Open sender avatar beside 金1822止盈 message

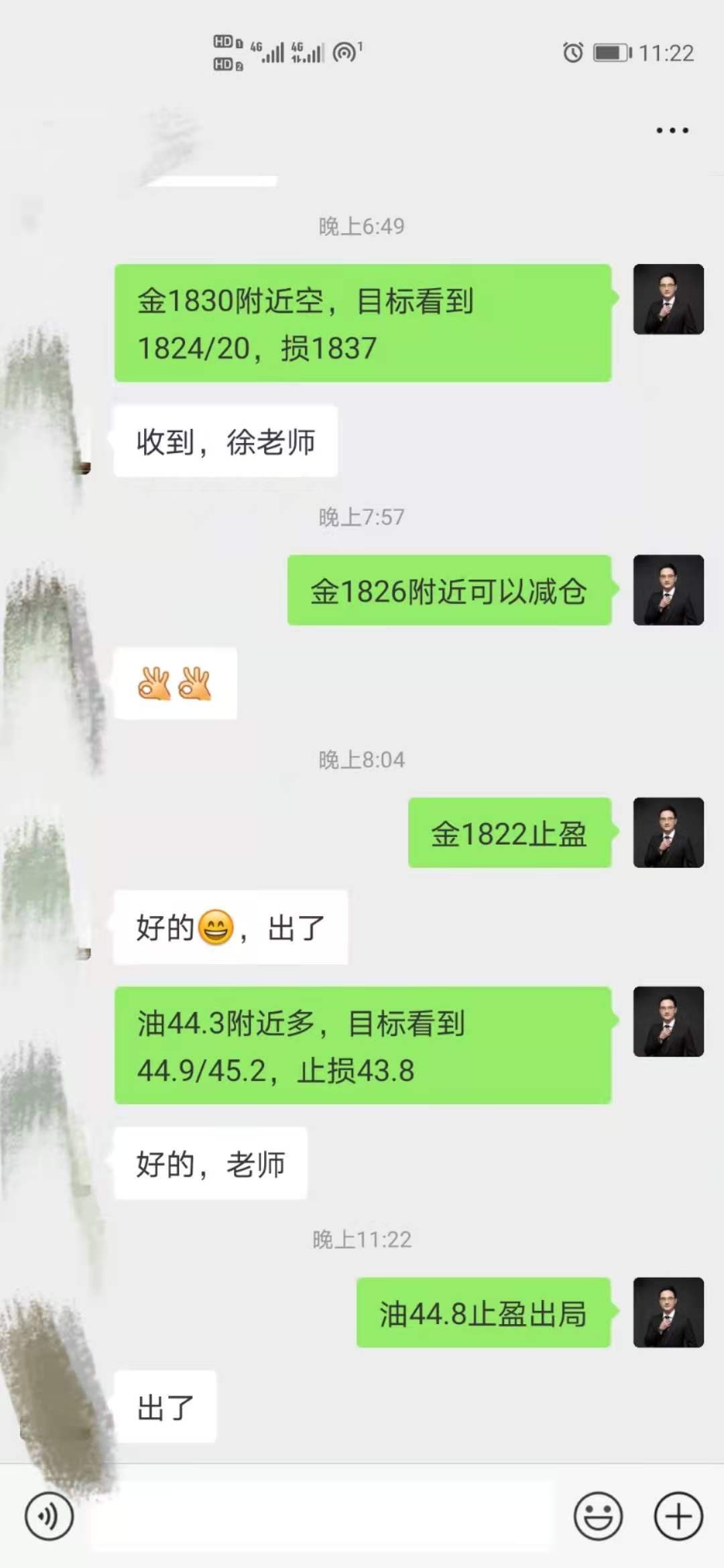[668, 832]
